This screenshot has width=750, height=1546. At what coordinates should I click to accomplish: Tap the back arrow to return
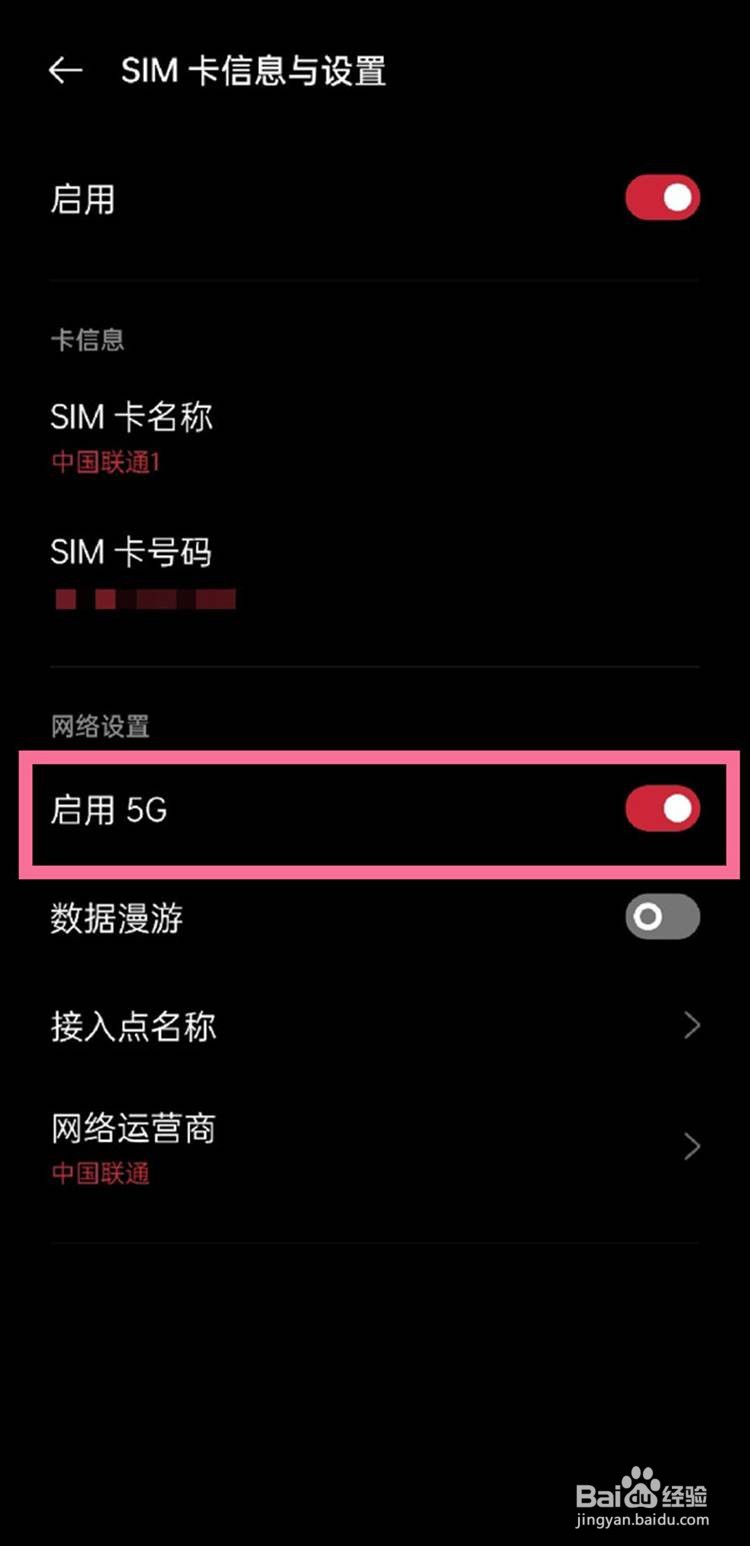(x=64, y=70)
